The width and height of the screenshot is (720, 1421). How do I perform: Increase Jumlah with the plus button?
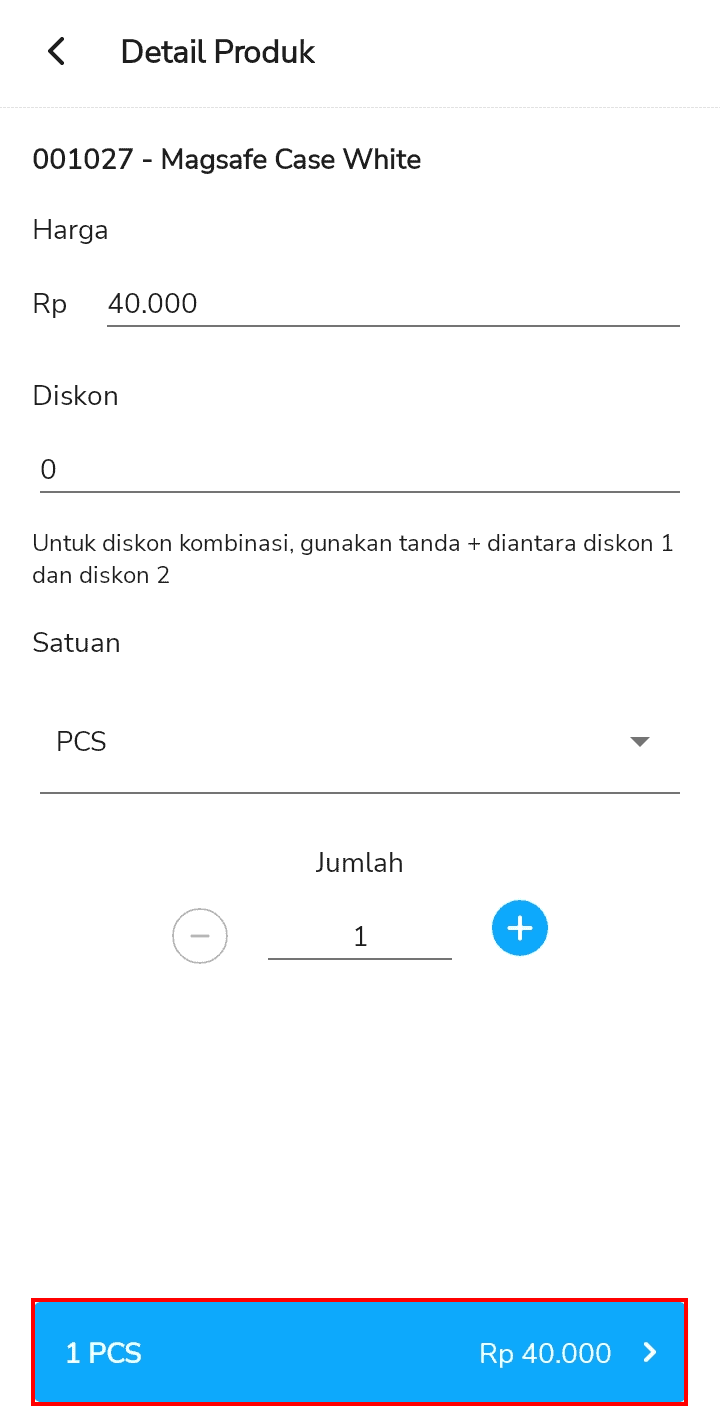(520, 929)
